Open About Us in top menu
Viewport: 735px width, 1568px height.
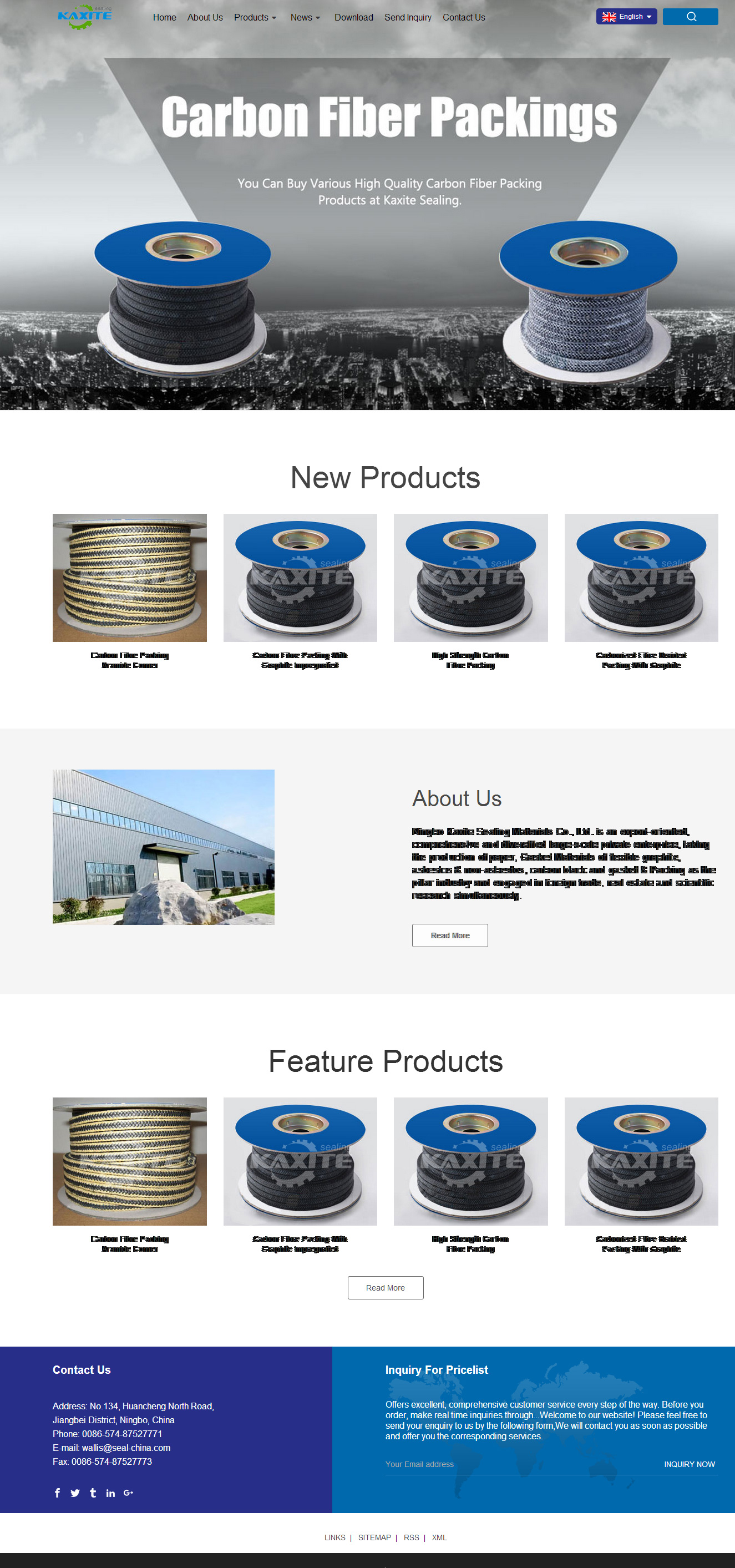(205, 18)
